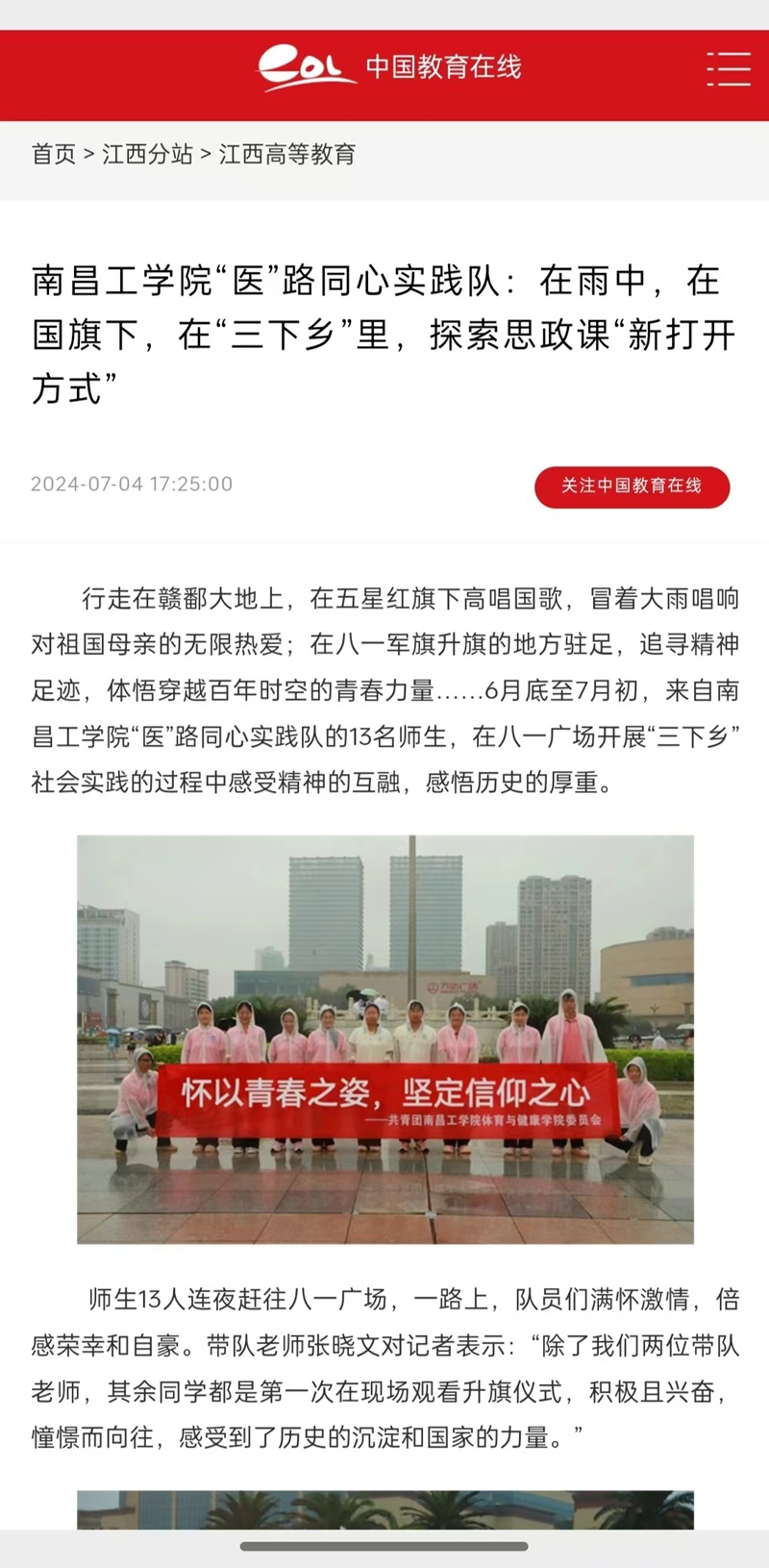Open the hamburger menu
This screenshot has width=769, height=1568.
coord(729,69)
